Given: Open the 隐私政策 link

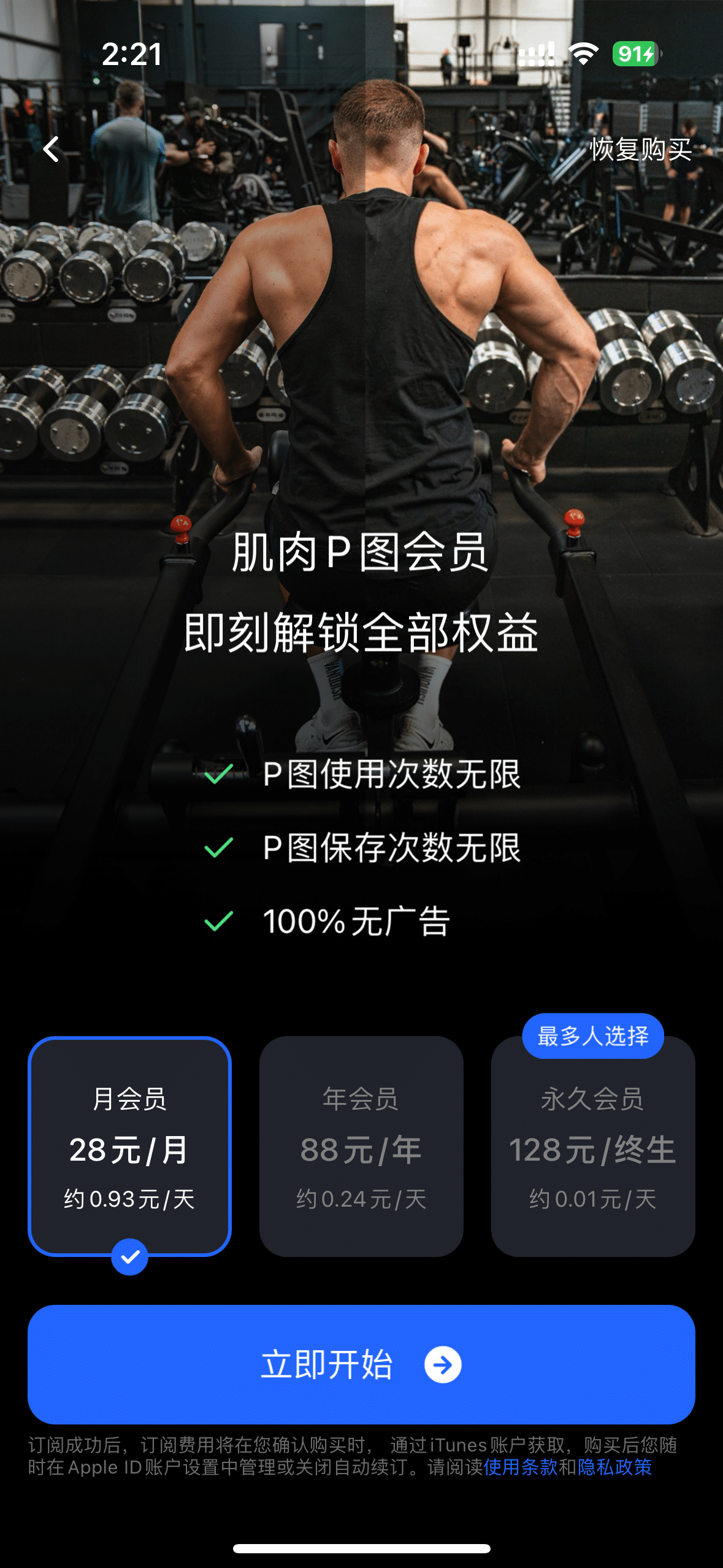Looking at the screenshot, I should coord(615,1467).
